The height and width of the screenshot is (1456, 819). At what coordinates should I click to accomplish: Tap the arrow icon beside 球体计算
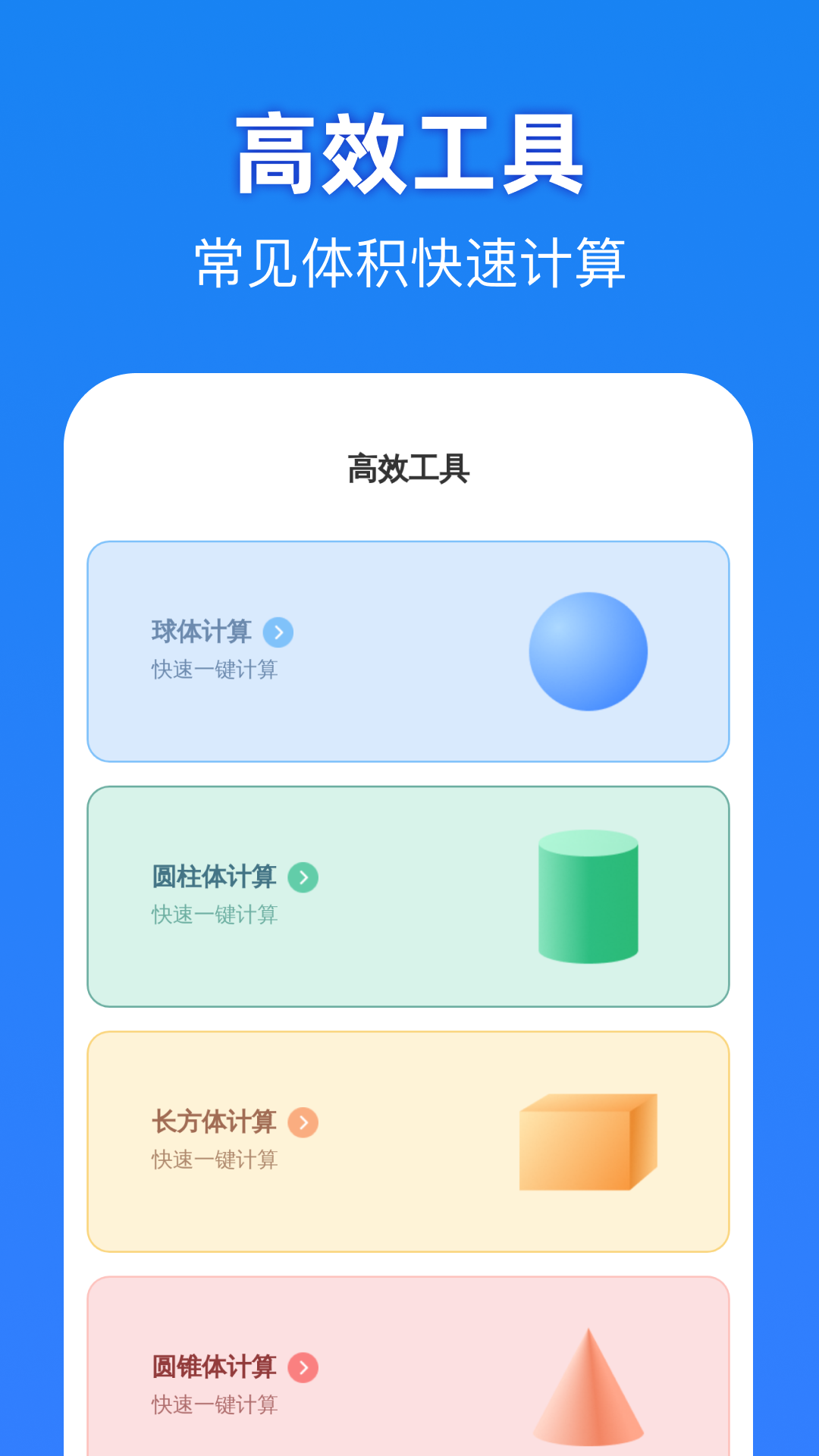pos(280,631)
